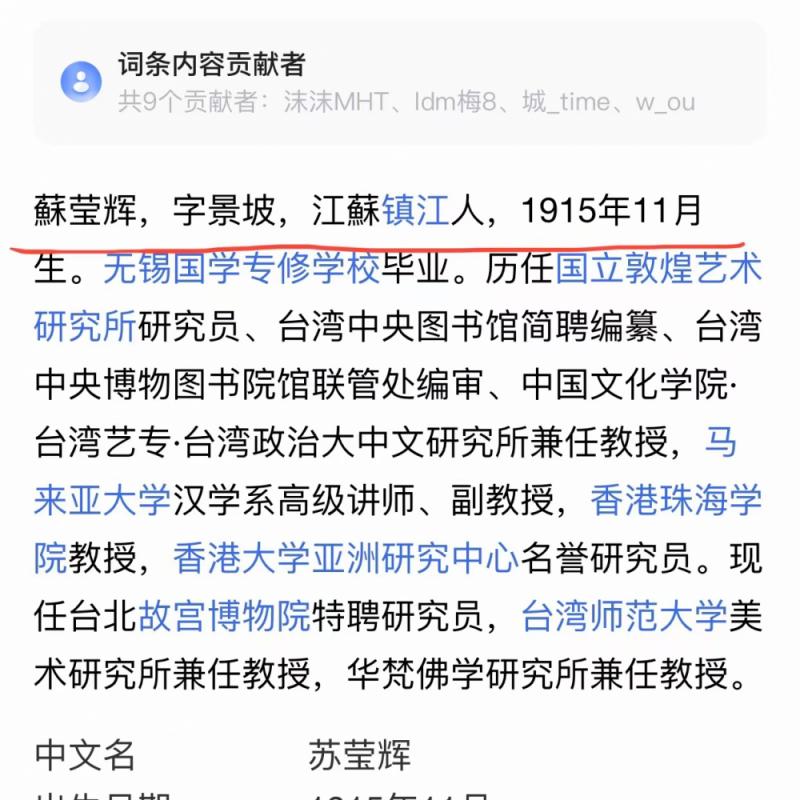Open the 香港大学亚洲研究中心 entry link
The height and width of the screenshot is (800, 800).
coord(346,558)
